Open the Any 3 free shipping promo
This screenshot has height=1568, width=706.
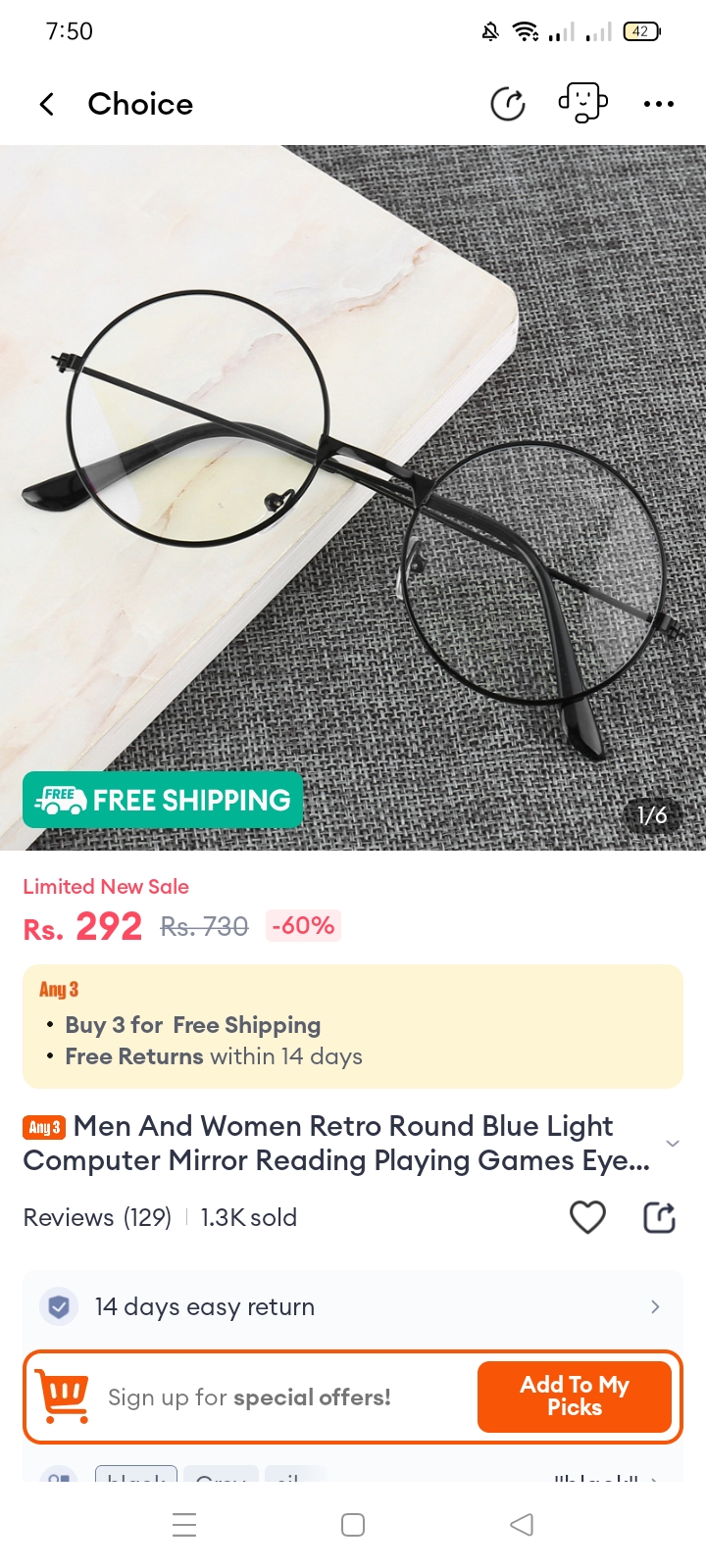pyautogui.click(x=353, y=1026)
